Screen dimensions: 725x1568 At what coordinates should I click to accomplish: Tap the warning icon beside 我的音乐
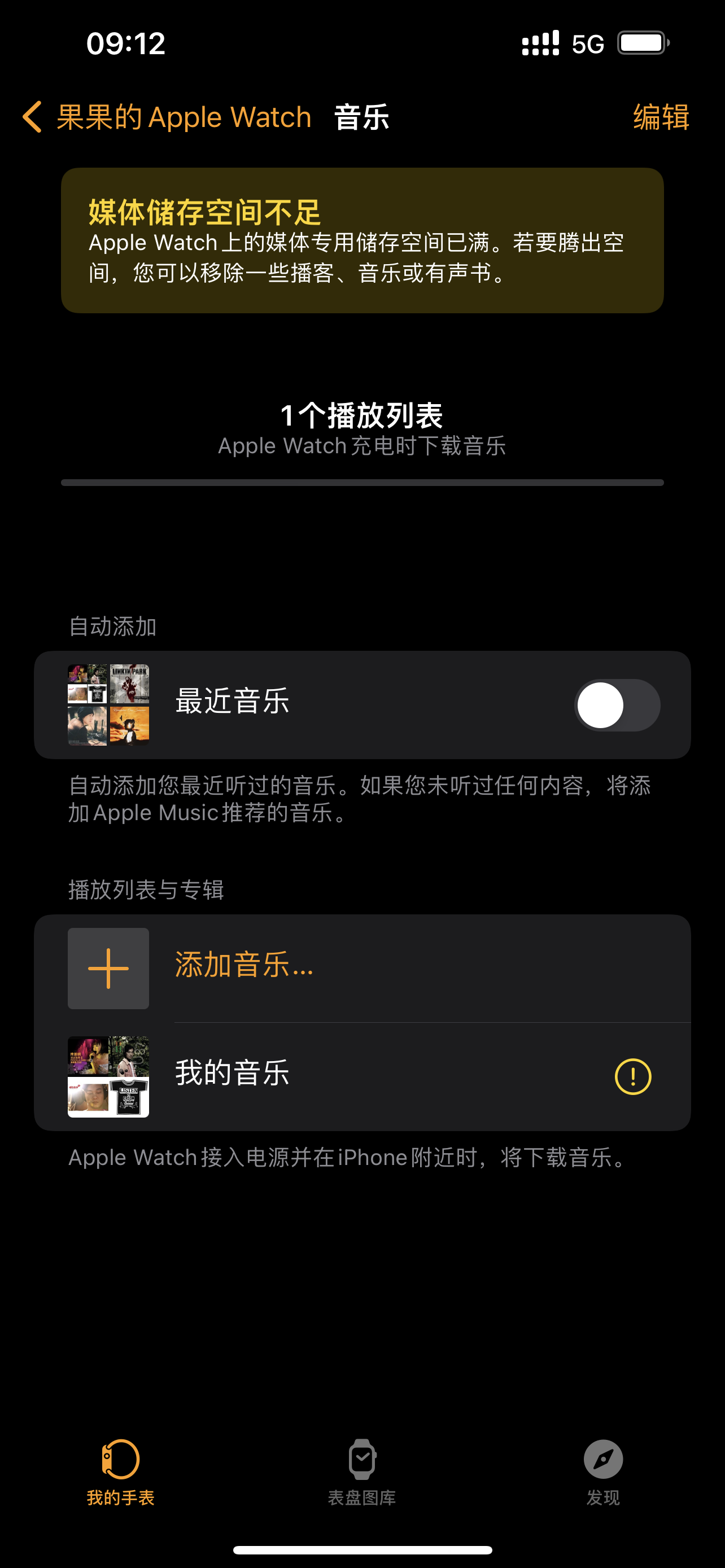coord(632,1077)
